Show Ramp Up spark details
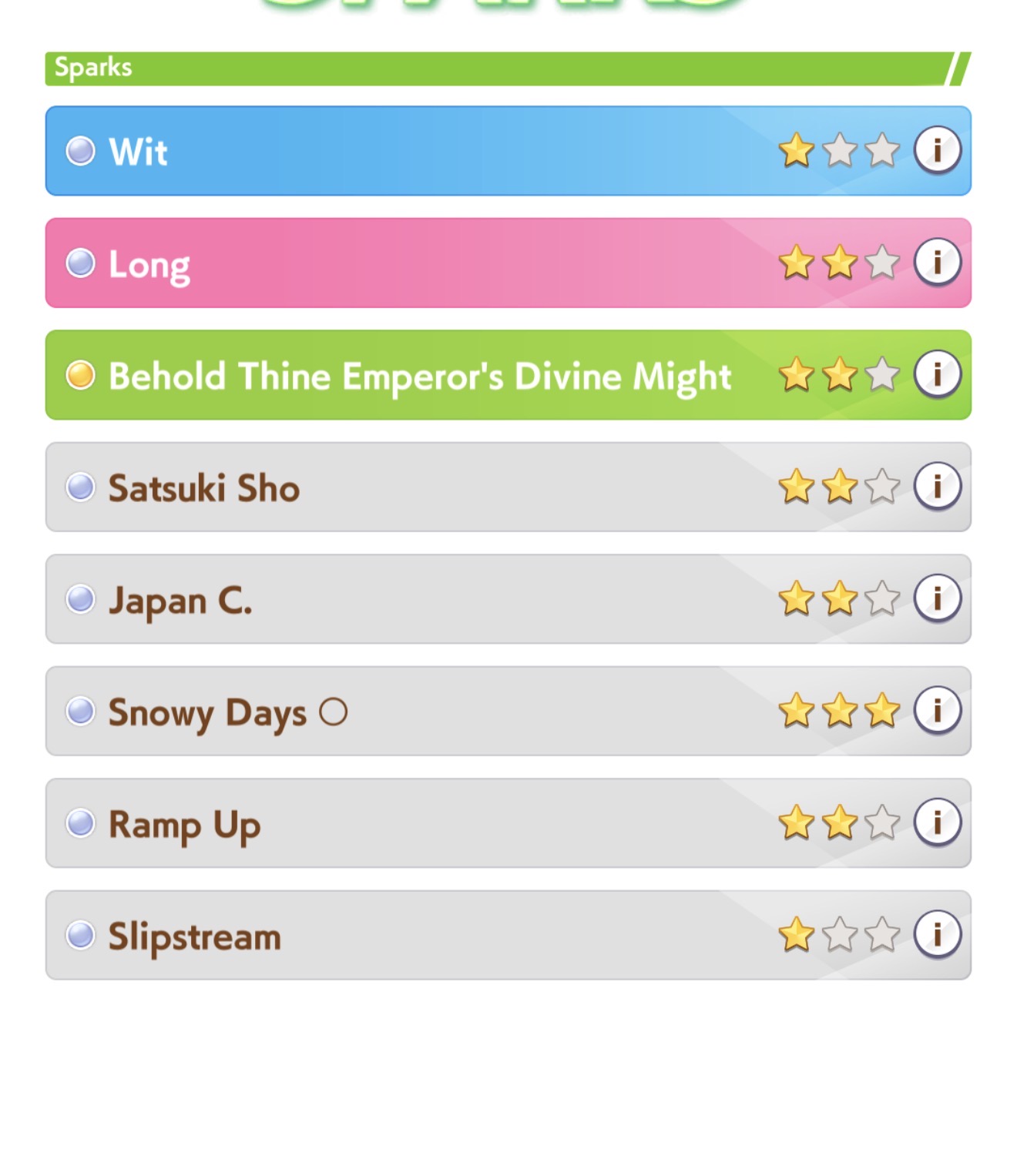1017x1176 pixels. click(x=937, y=822)
